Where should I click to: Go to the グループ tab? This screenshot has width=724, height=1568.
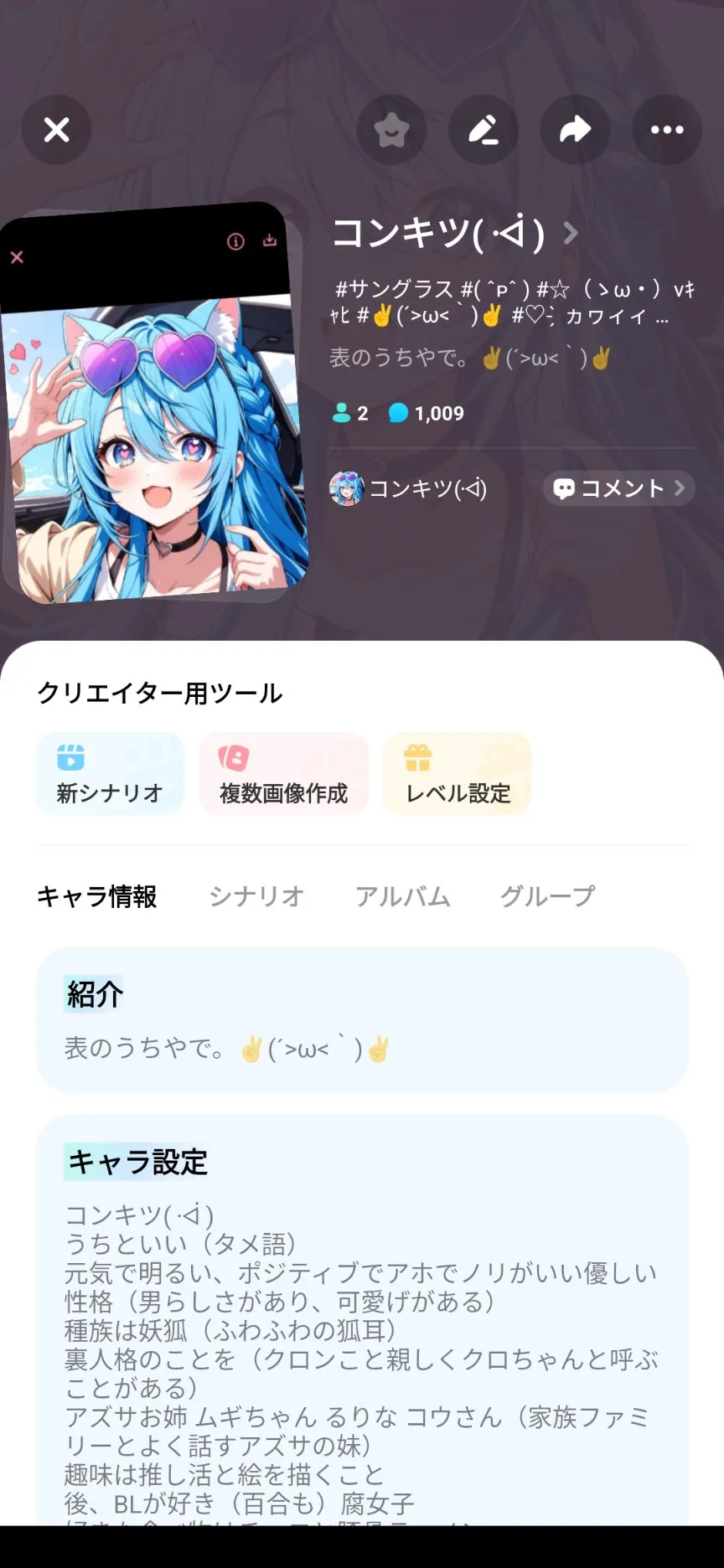click(x=547, y=896)
